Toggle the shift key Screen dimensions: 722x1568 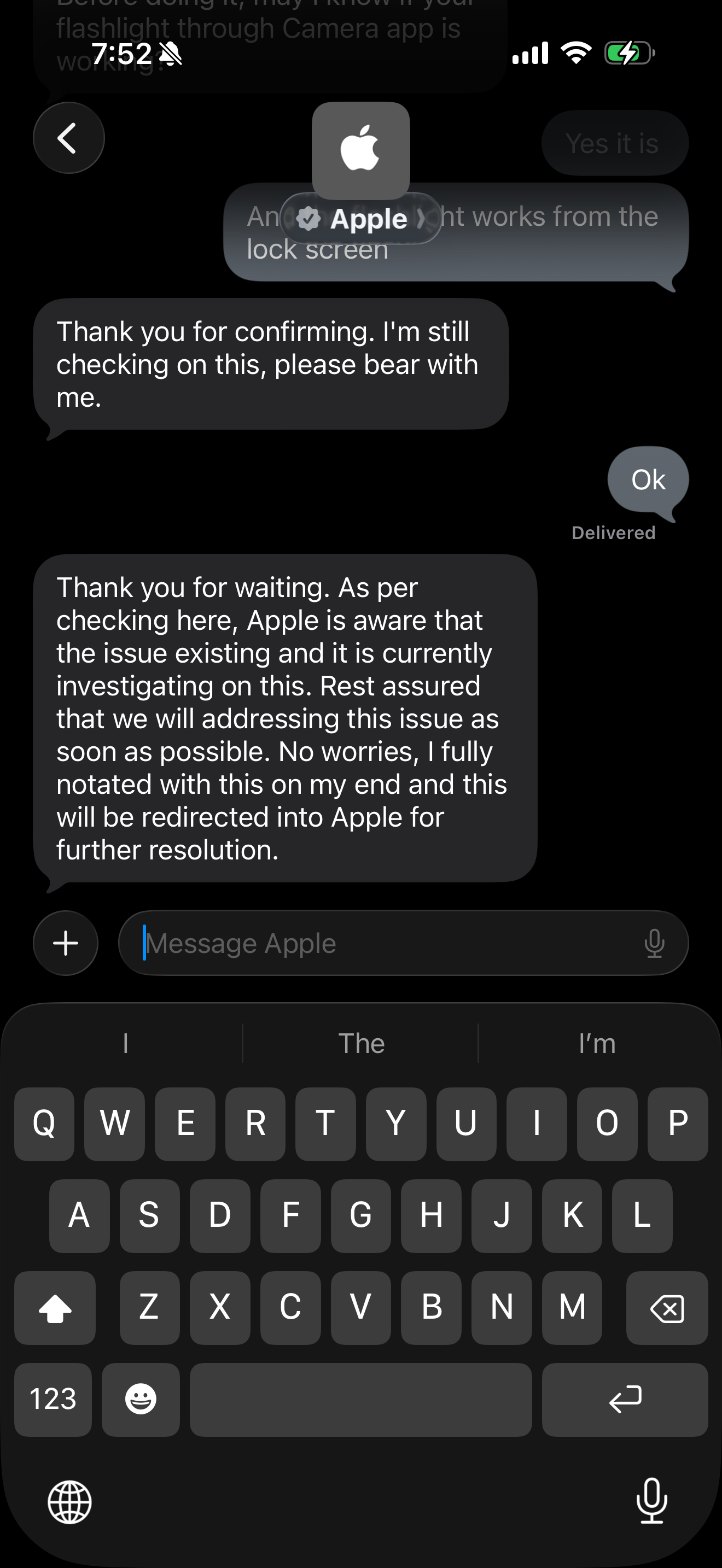(55, 1307)
